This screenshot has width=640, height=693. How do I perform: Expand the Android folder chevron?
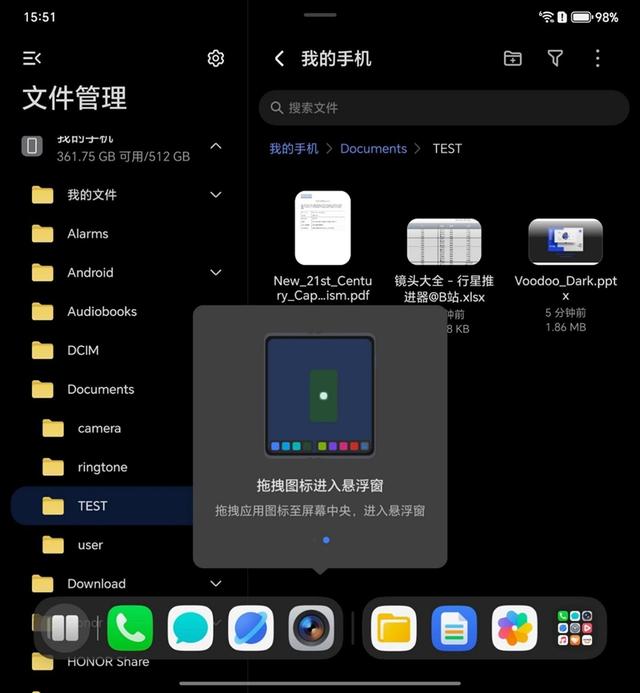tap(216, 272)
